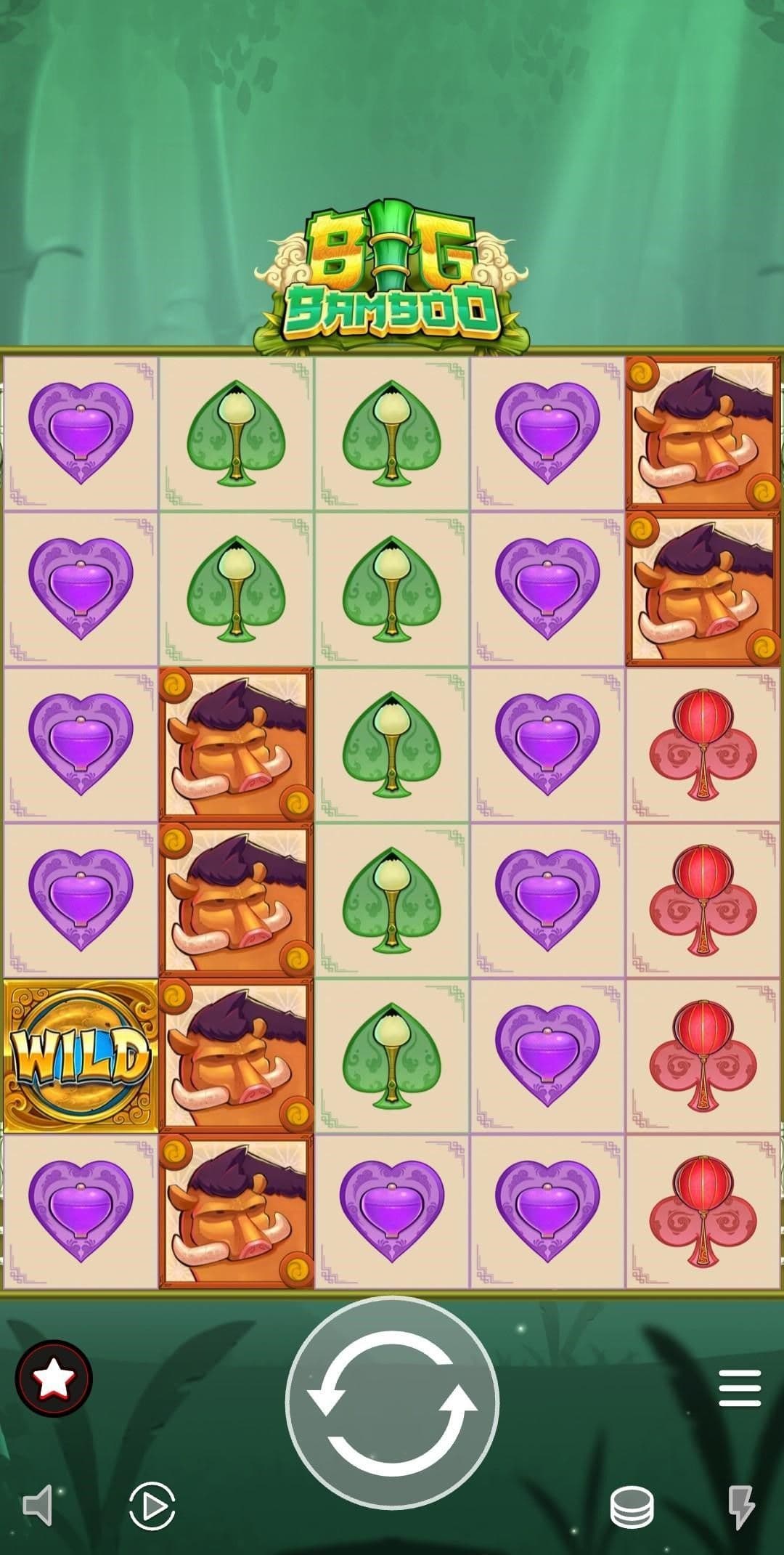Screen dimensions: 784x1555
Task: Start autoplay with the circular play icon
Action: pyautogui.click(x=152, y=1507)
